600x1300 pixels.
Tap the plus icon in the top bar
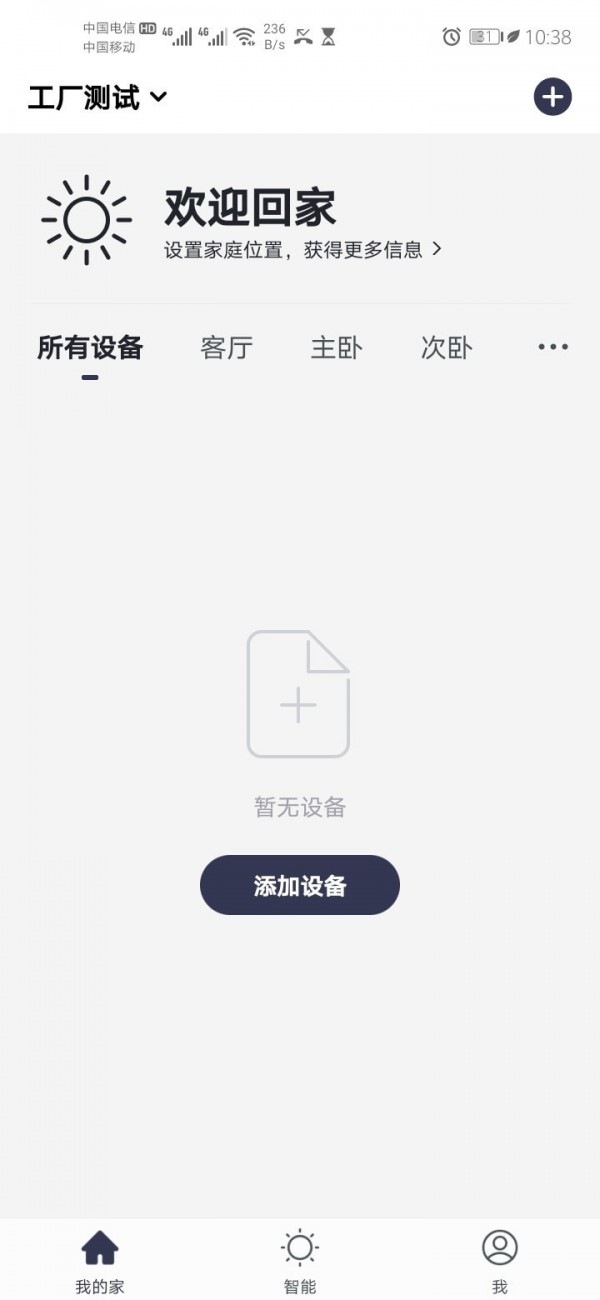click(x=552, y=97)
